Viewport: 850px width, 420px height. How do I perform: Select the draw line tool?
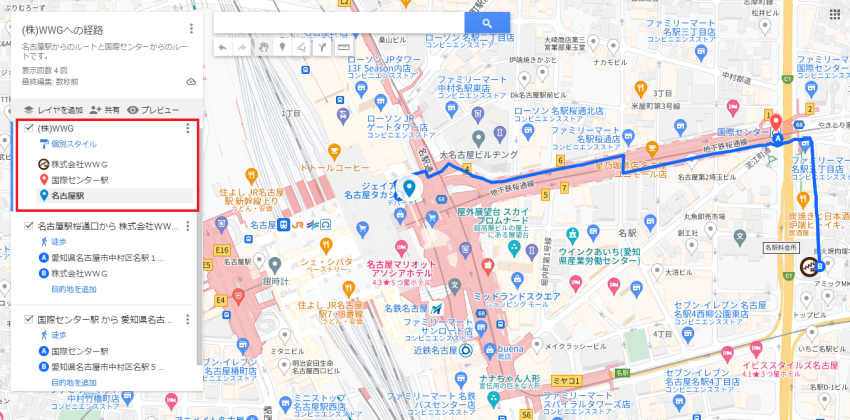[302, 46]
